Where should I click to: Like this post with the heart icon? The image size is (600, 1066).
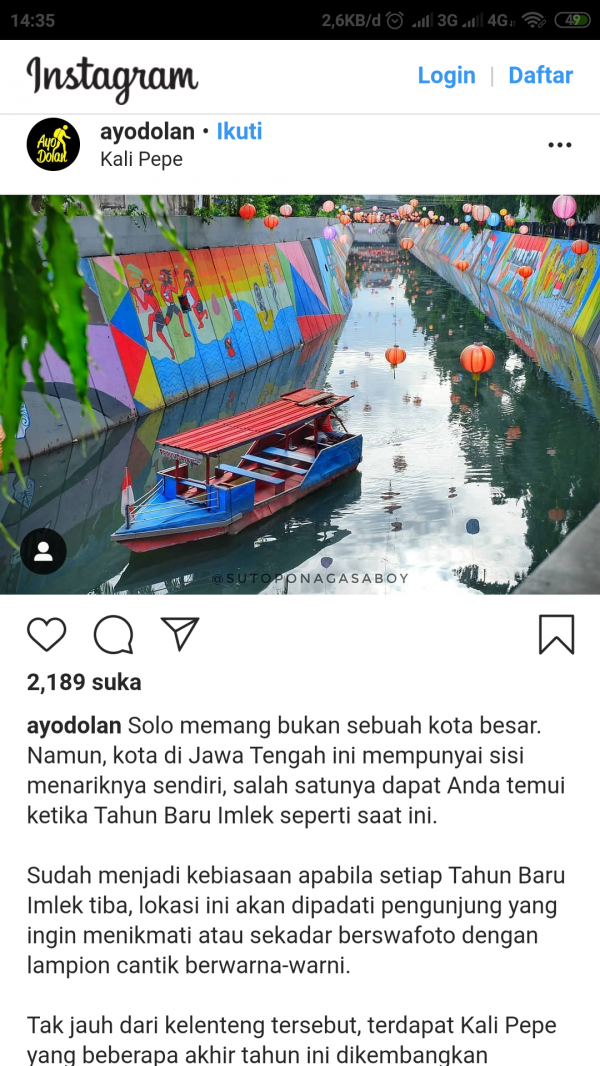[x=46, y=634]
